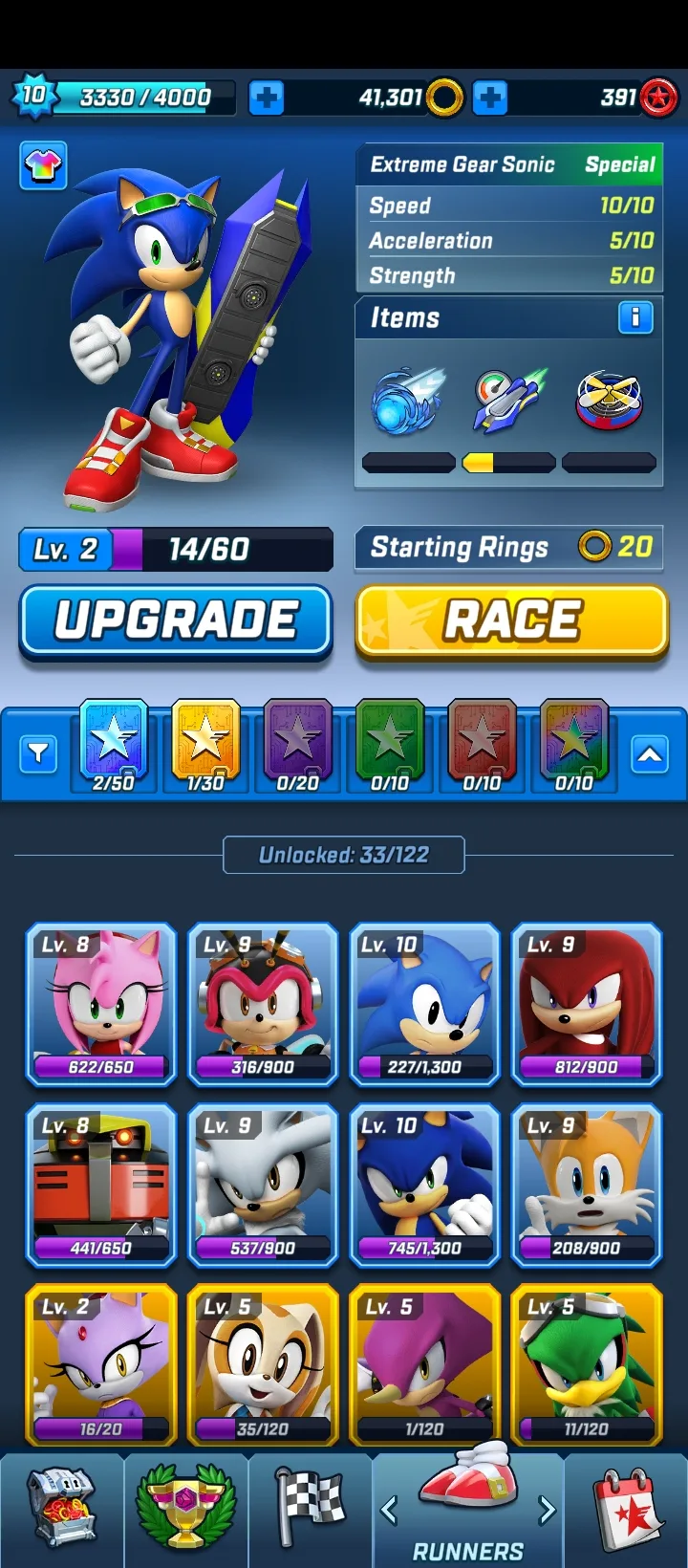Start a race with the RACE button
The image size is (688, 1568).
point(512,621)
